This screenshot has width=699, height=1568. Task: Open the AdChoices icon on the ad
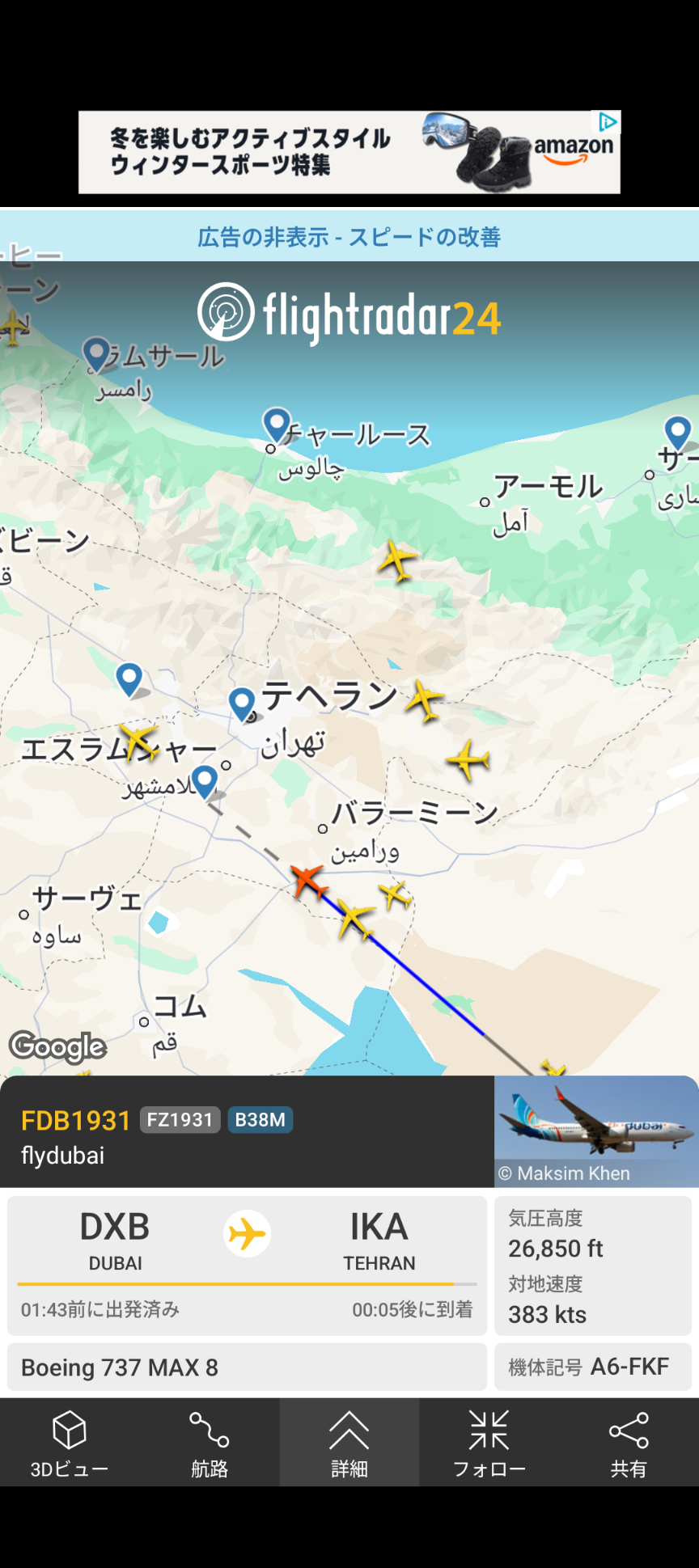(x=608, y=122)
